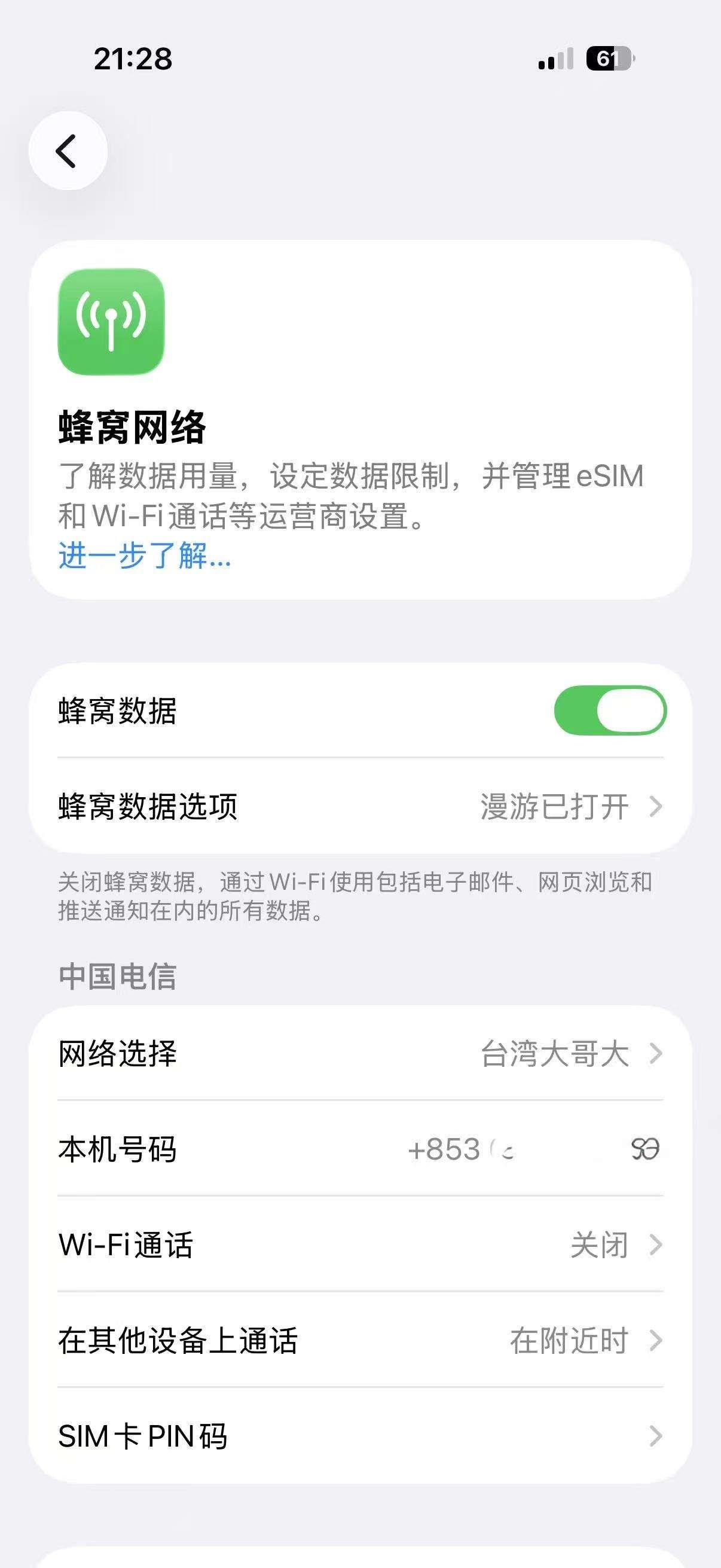This screenshot has width=721, height=1568.
Task: Open 蜂窝数据选项
Action: click(x=360, y=807)
